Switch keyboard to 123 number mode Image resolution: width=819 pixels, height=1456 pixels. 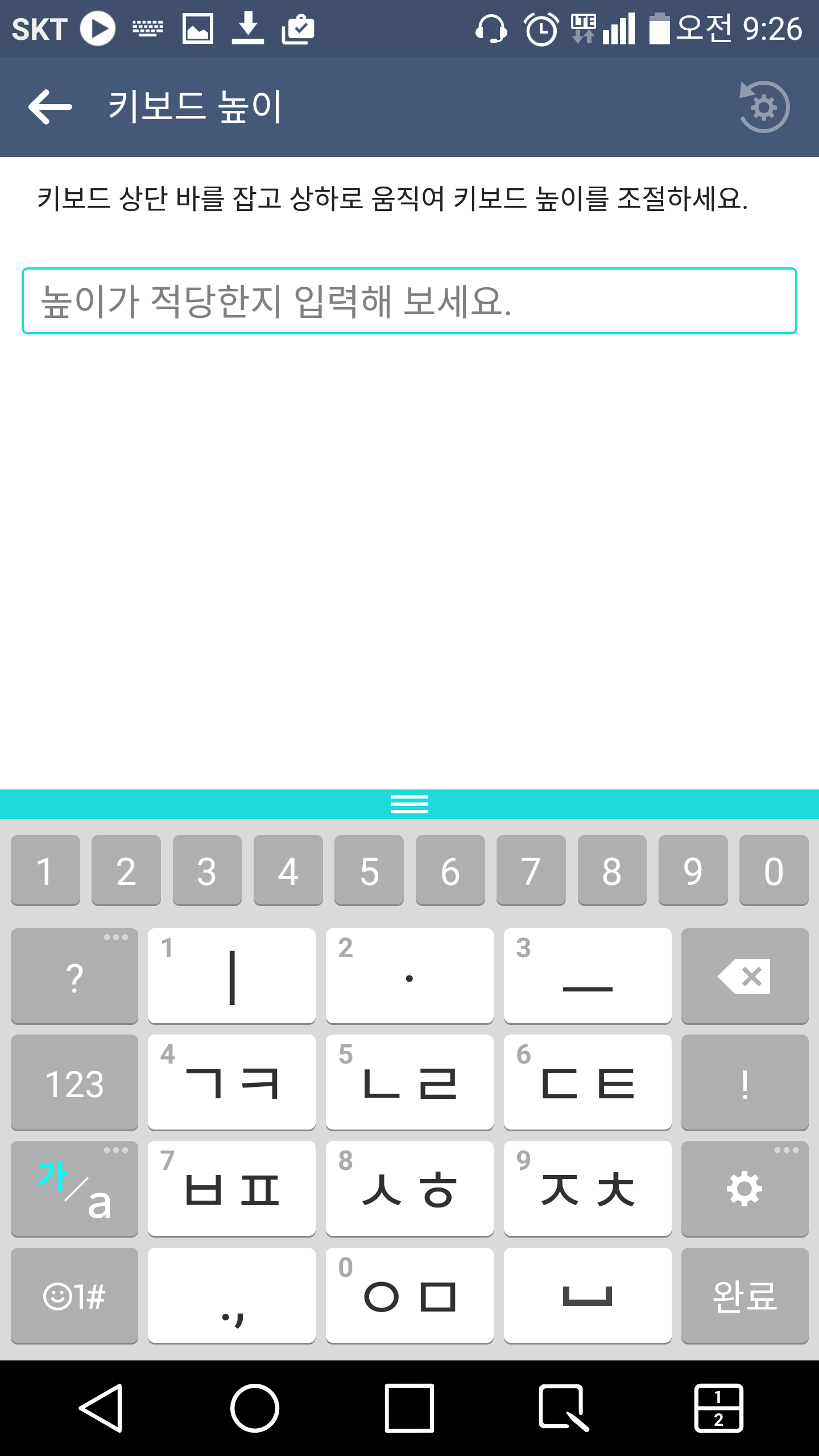(x=75, y=1082)
